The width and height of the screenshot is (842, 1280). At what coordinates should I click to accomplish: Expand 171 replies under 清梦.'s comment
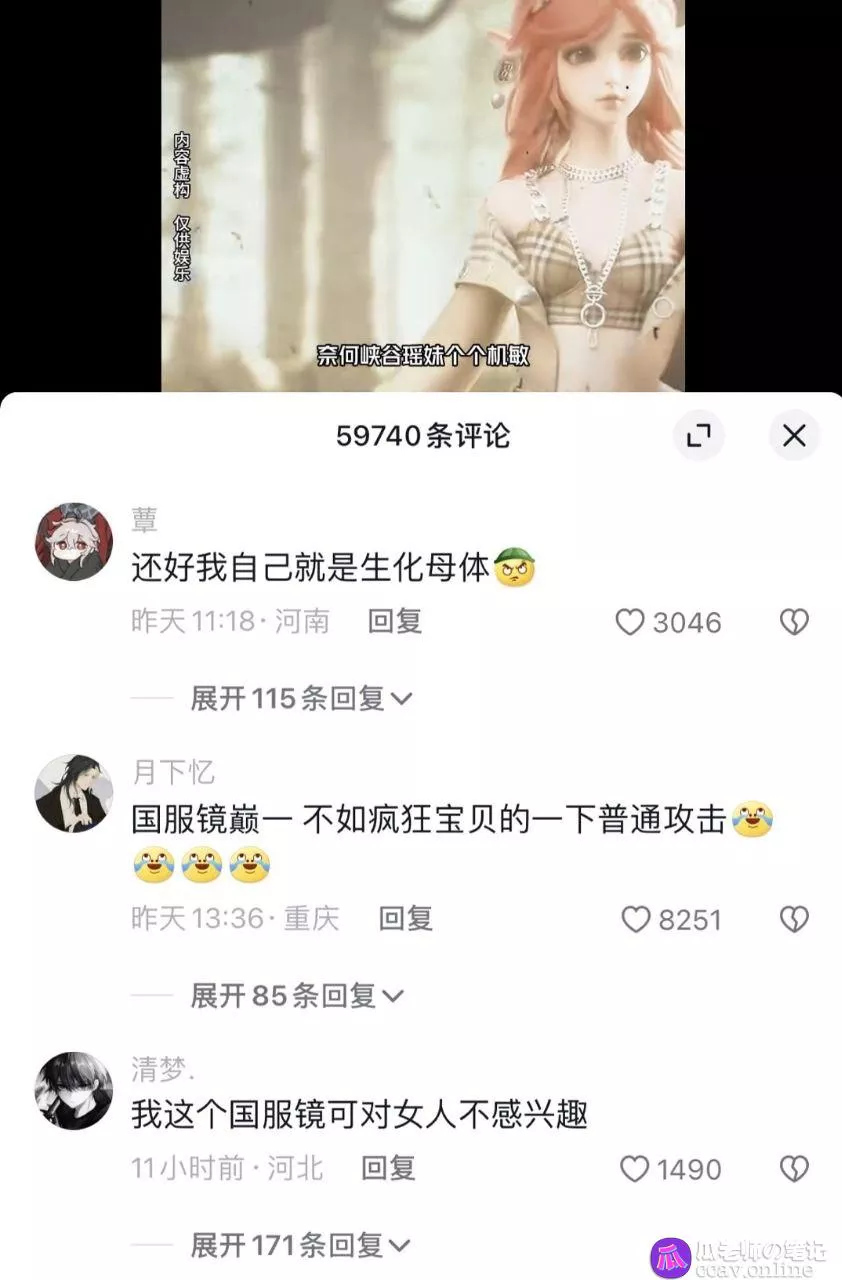pos(300,1245)
